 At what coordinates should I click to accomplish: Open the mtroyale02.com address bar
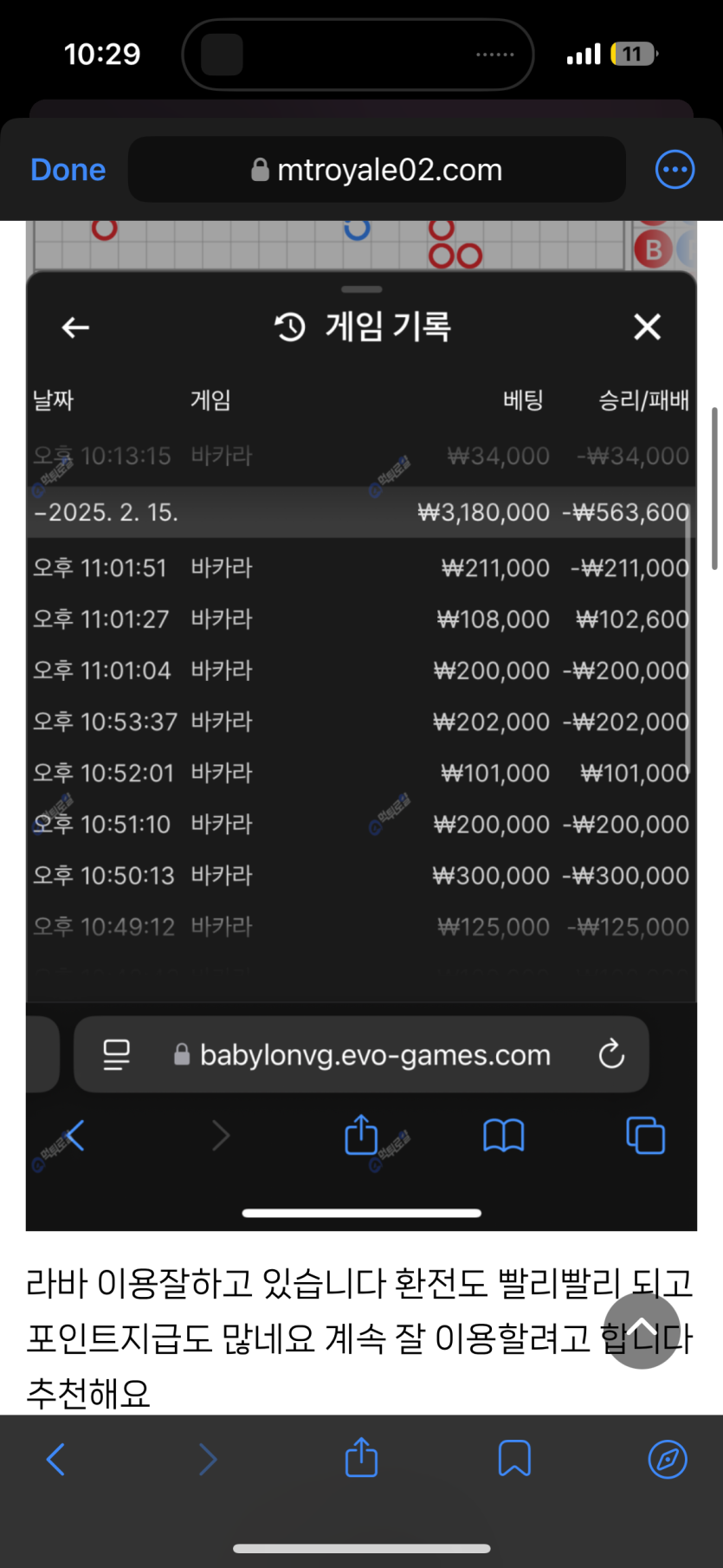point(377,170)
